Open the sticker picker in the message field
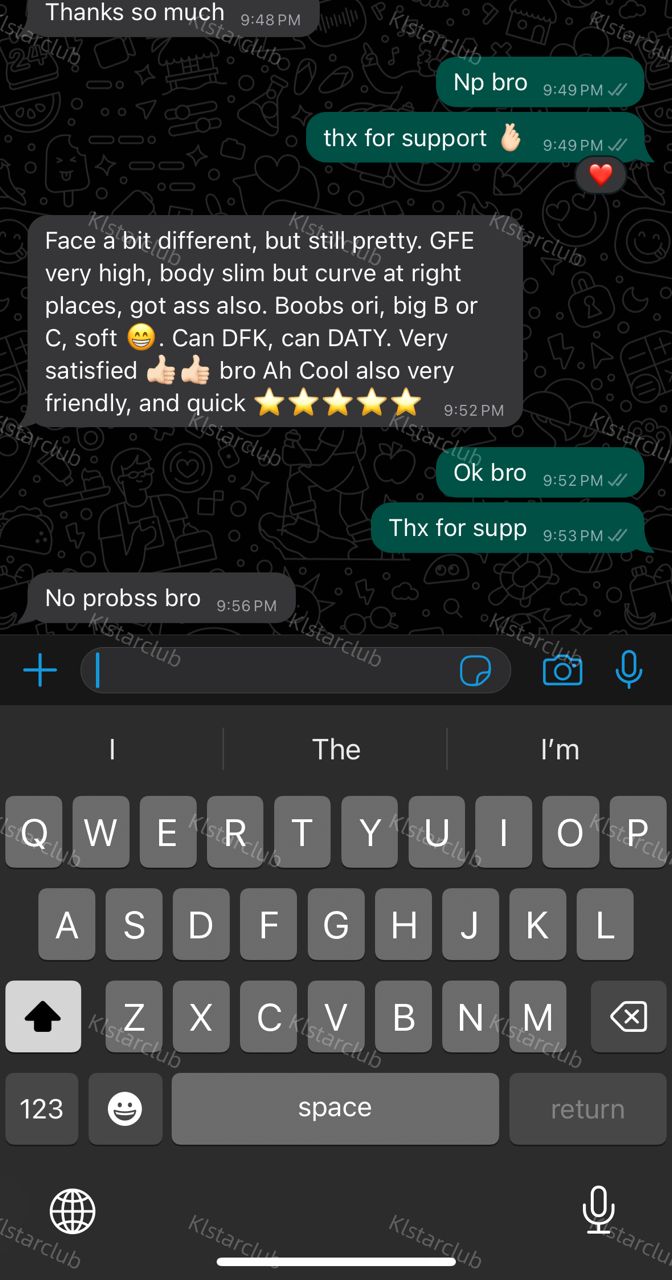672x1280 pixels. (475, 671)
